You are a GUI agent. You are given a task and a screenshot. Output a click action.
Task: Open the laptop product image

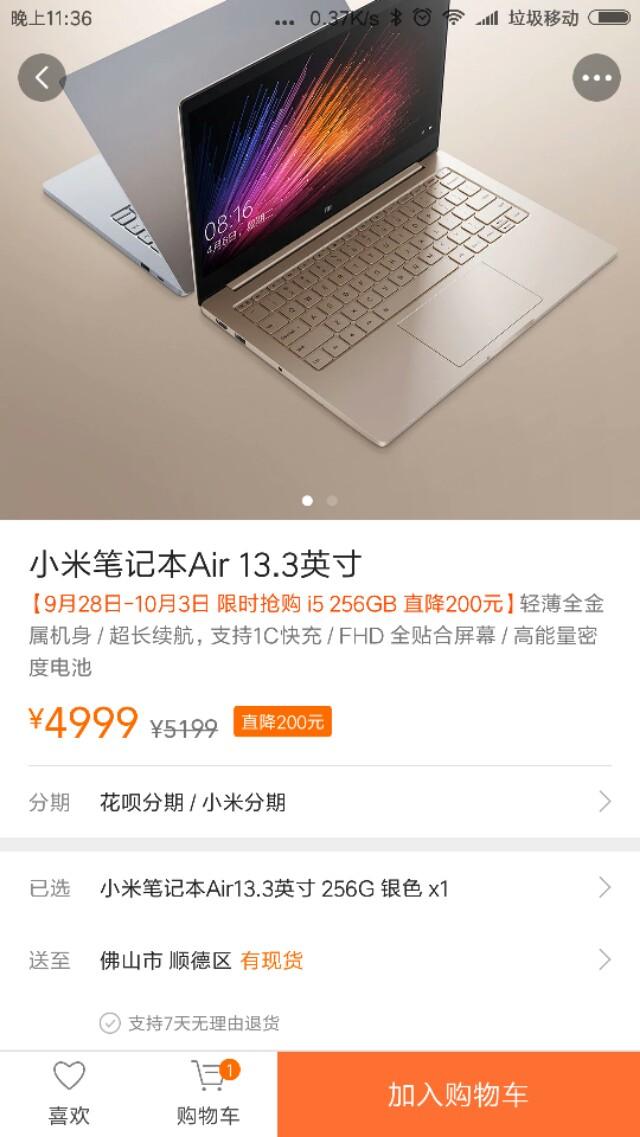(x=320, y=260)
